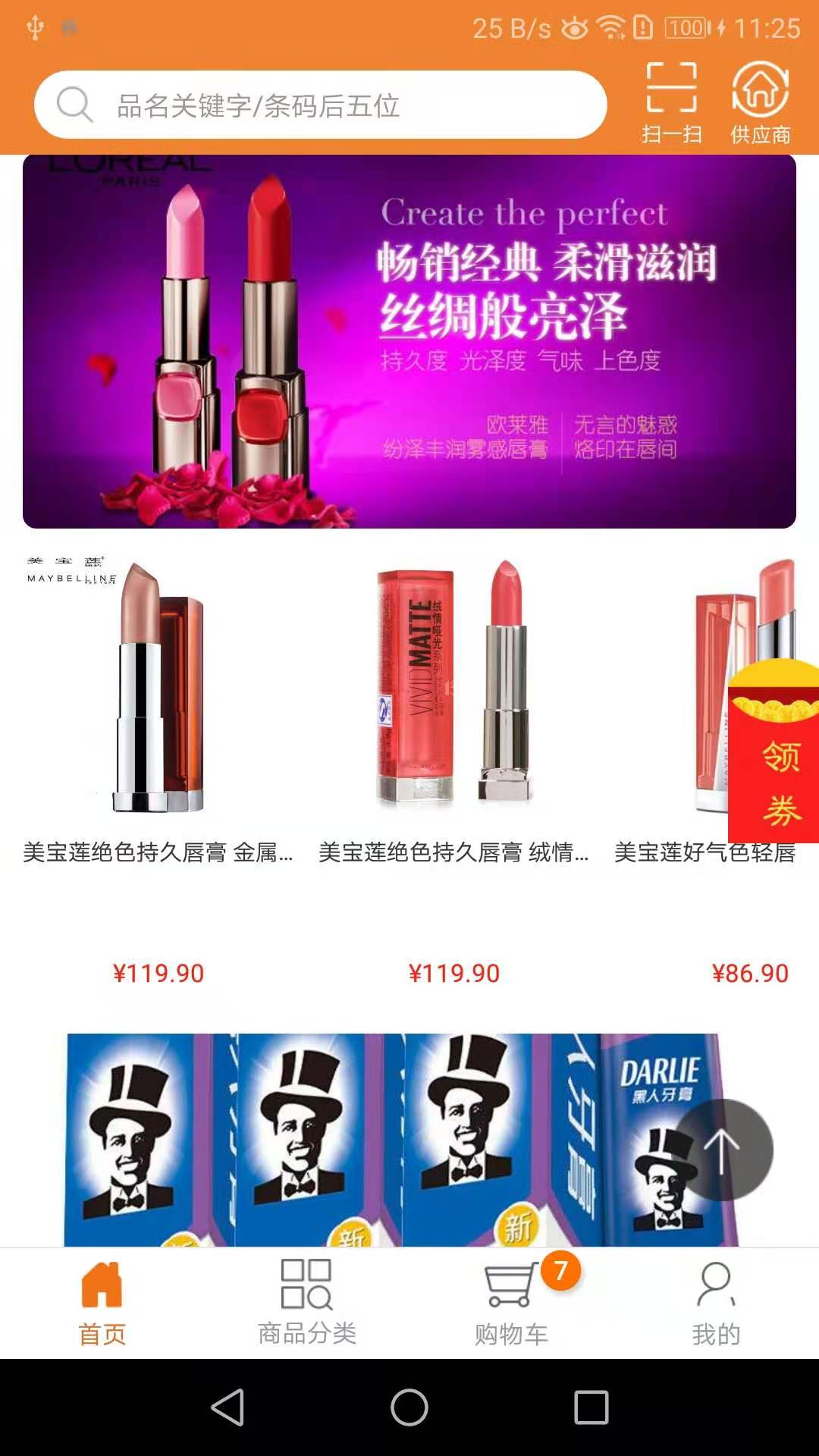Jump back to top with the arrow button
The image size is (819, 1456).
pos(722,1150)
